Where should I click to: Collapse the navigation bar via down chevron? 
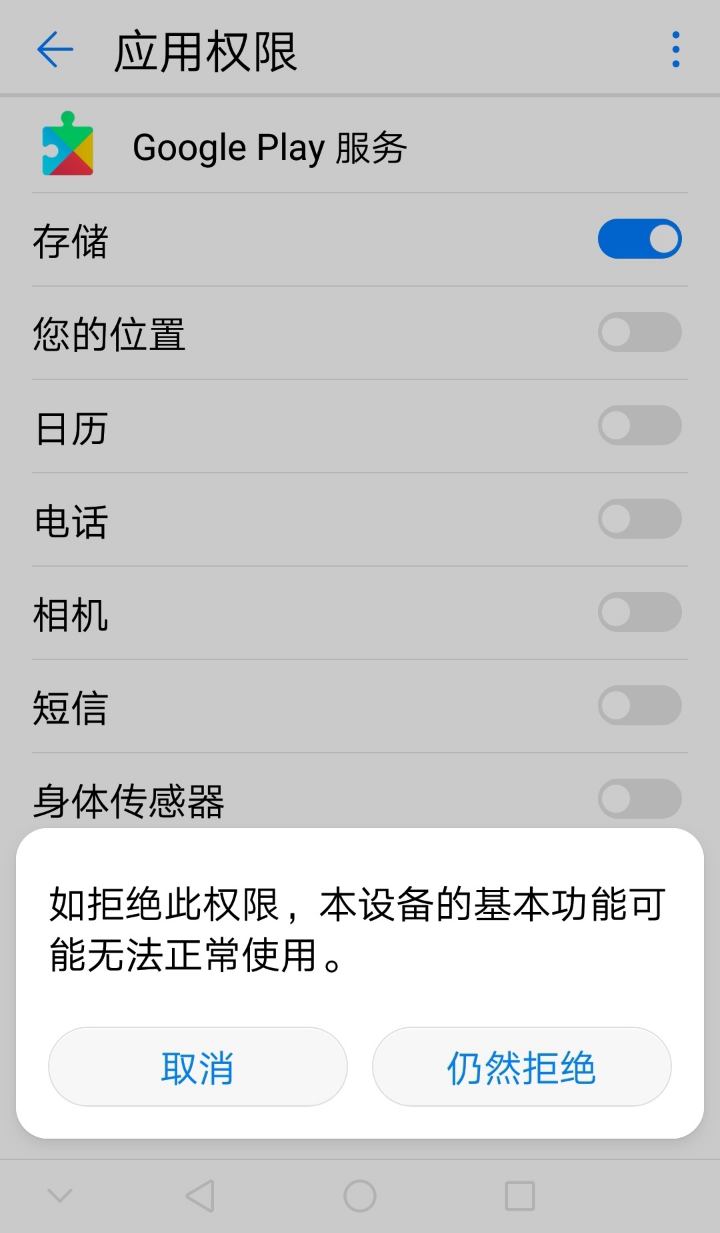(60, 1194)
